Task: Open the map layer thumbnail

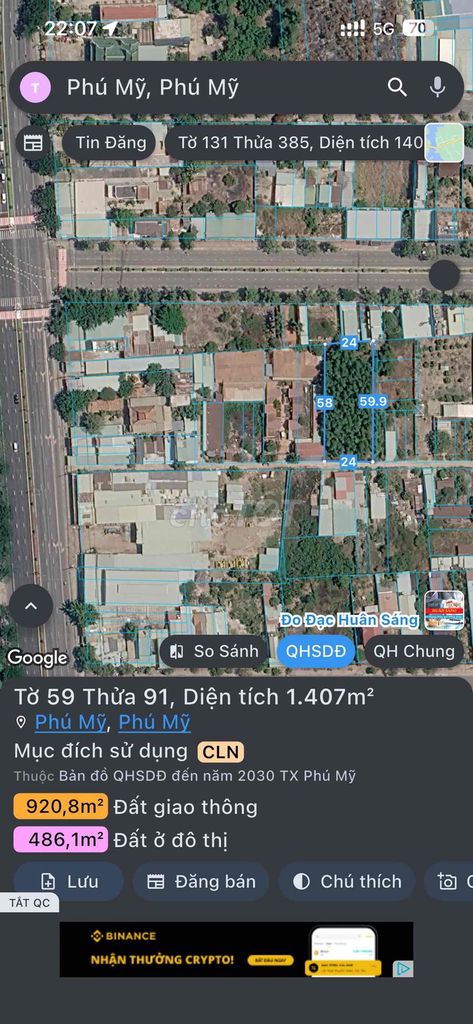Action: point(444,142)
